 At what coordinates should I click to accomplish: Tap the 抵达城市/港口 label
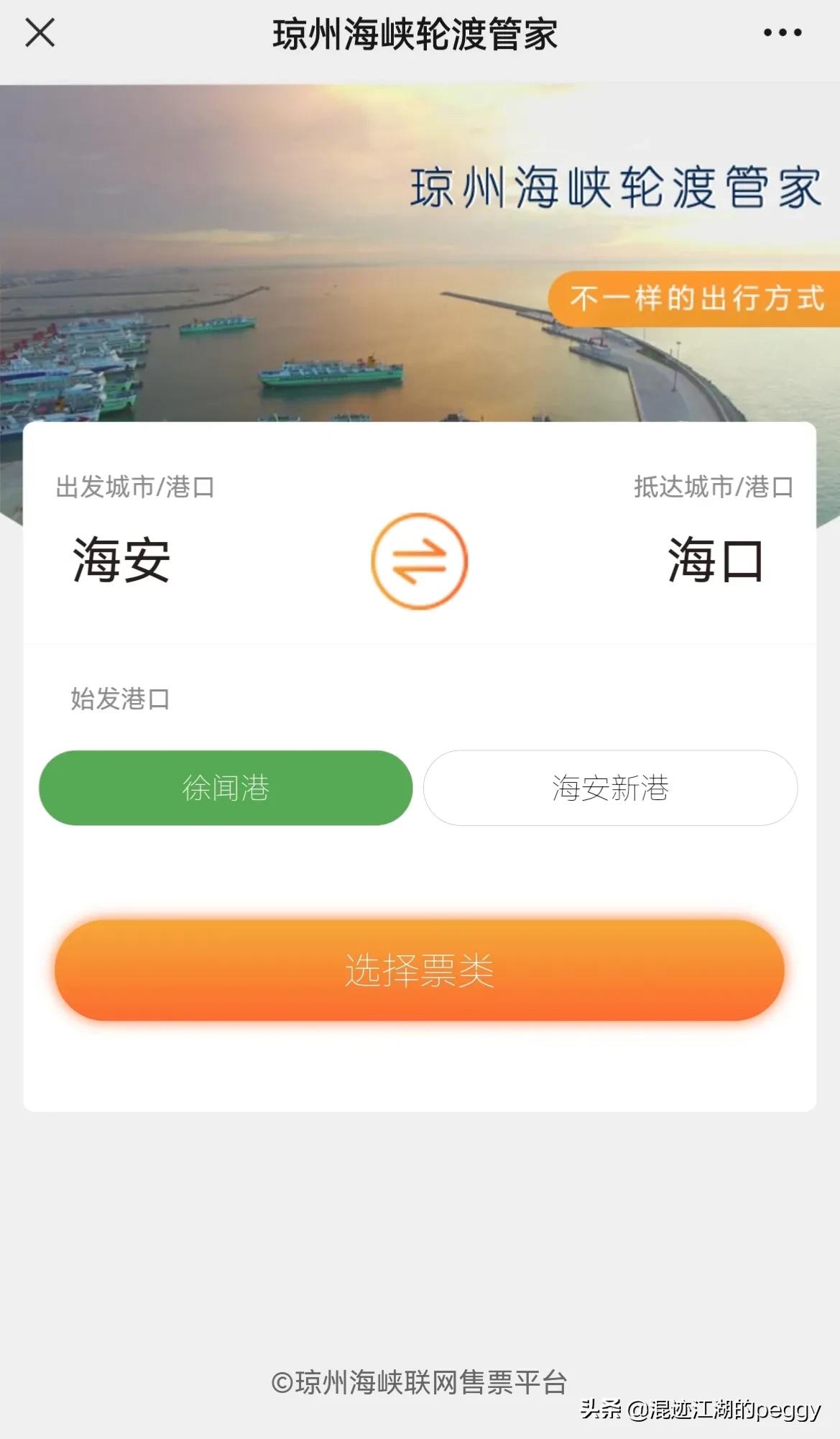tap(714, 487)
